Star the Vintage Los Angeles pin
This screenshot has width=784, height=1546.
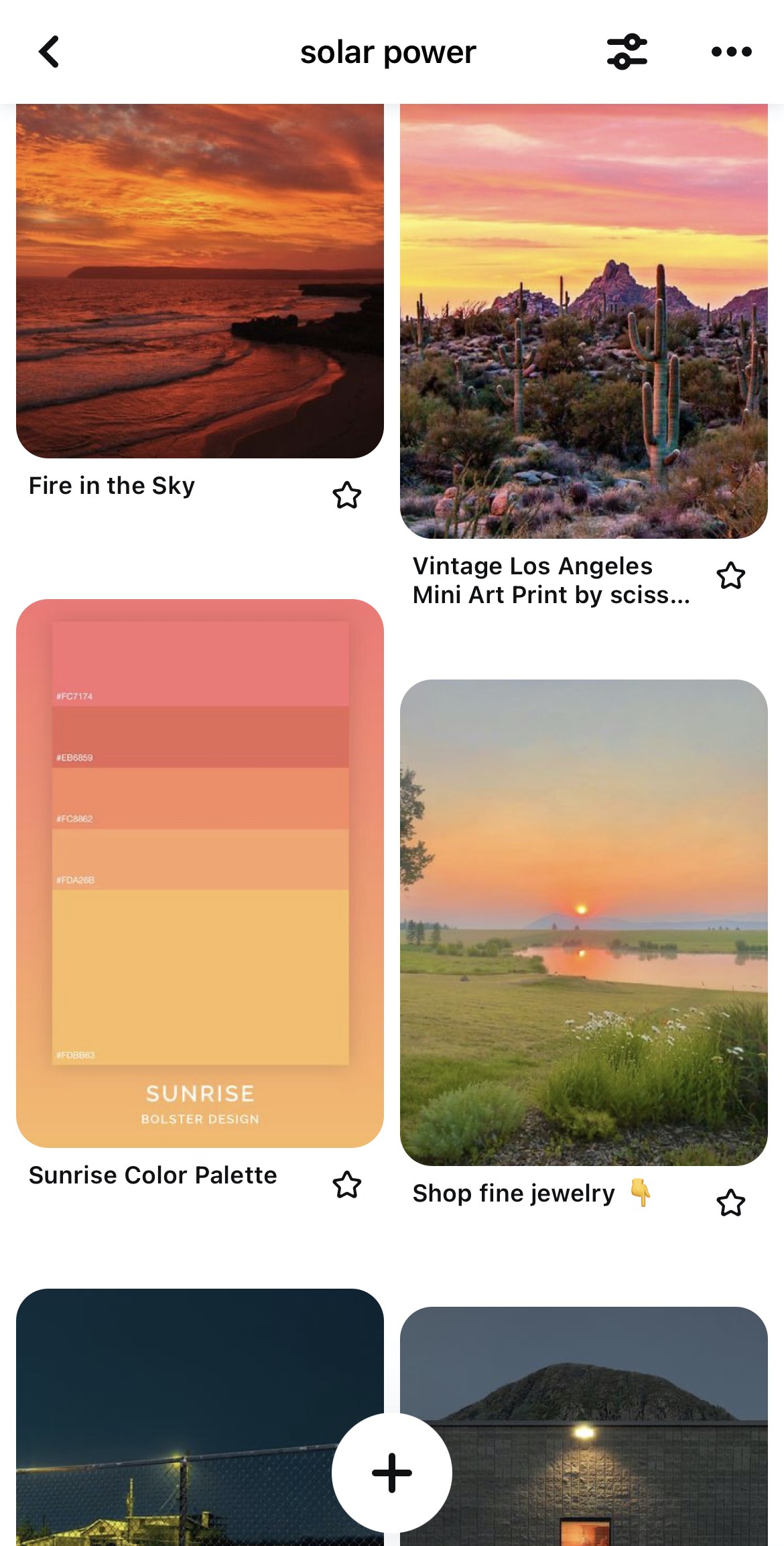point(730,576)
